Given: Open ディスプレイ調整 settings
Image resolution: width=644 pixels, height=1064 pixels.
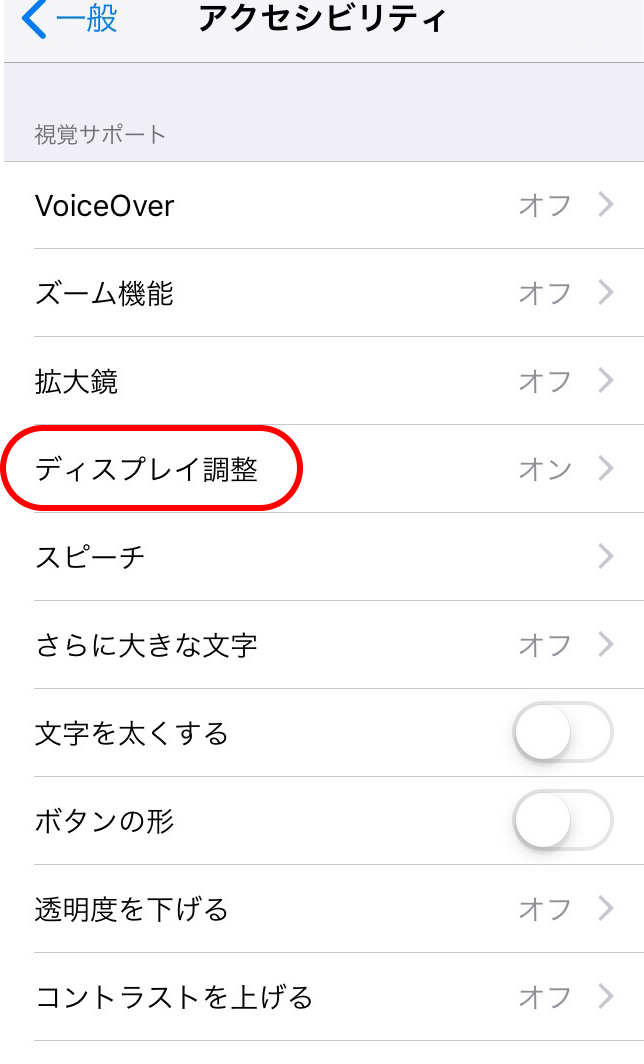Looking at the screenshot, I should [x=322, y=468].
